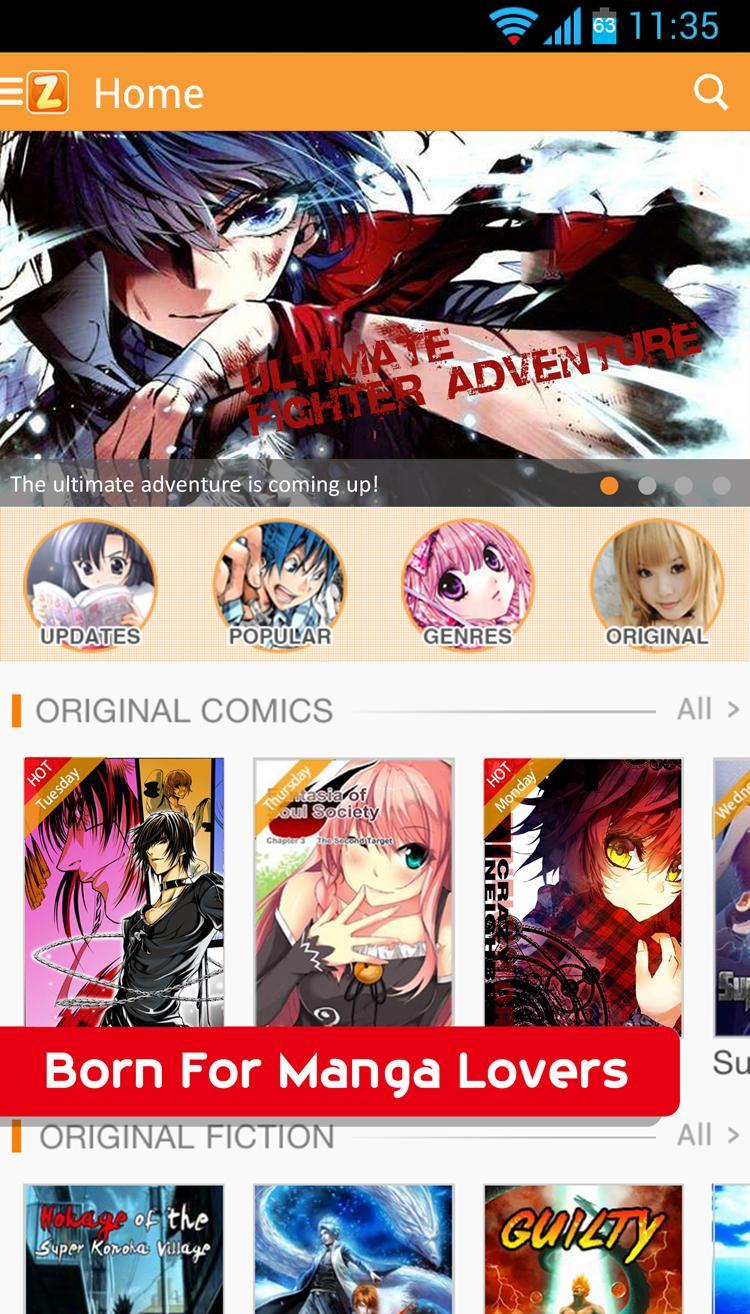Open the drawer menu button
Image resolution: width=750 pixels, height=1314 pixels.
(14, 92)
